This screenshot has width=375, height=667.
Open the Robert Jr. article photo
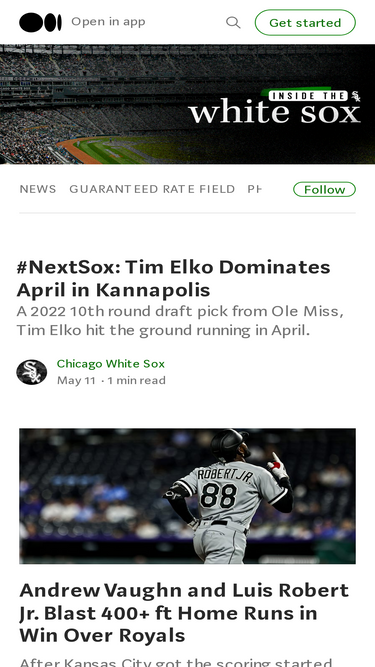tap(188, 496)
